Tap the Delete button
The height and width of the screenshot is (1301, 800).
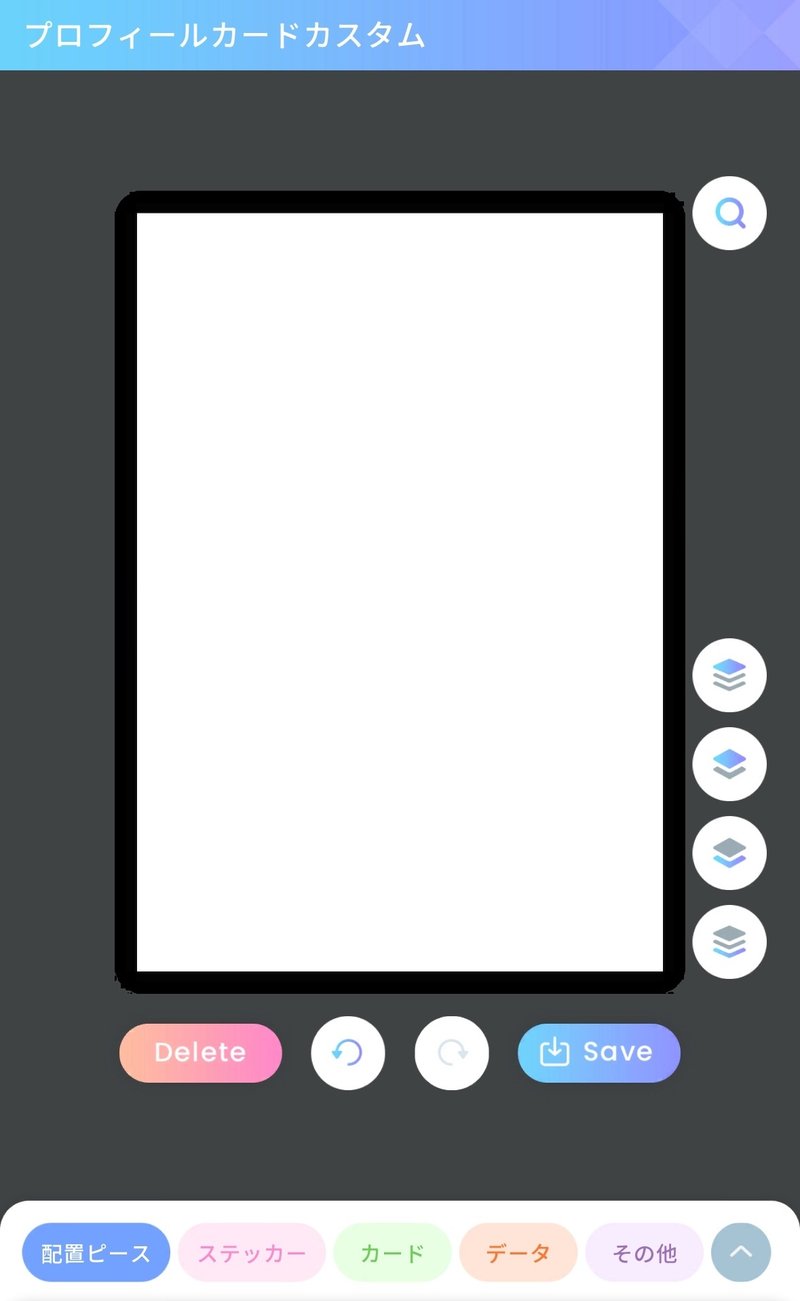coord(200,1052)
